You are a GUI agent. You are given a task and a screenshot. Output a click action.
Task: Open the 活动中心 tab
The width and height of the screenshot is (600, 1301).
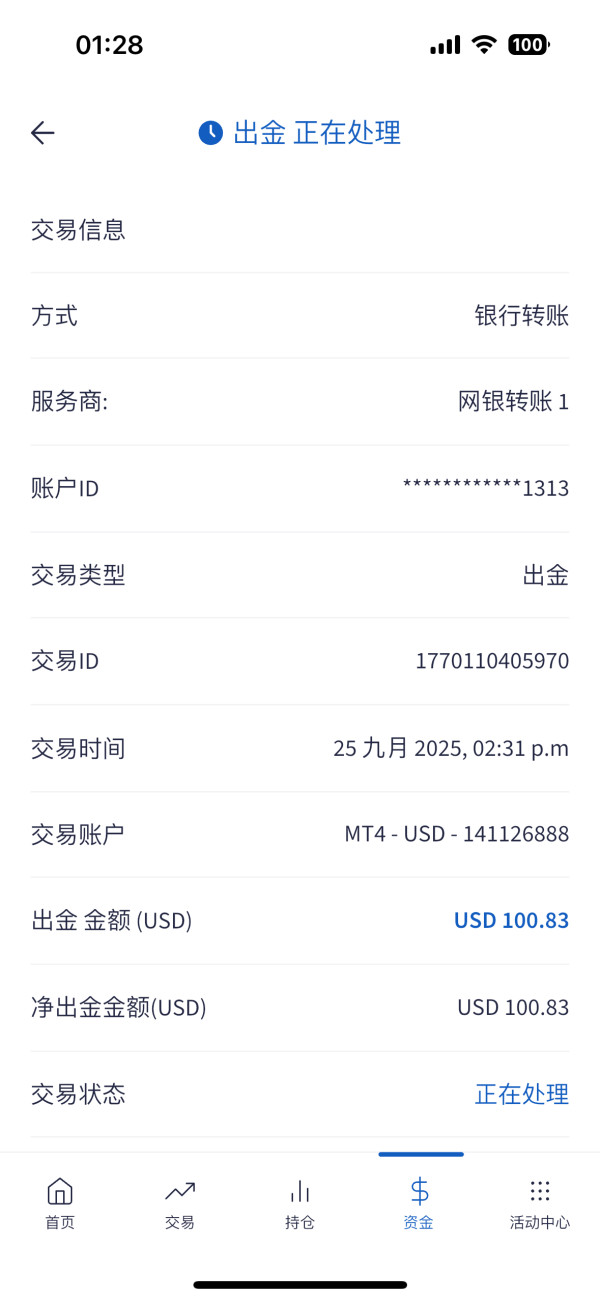click(540, 1202)
